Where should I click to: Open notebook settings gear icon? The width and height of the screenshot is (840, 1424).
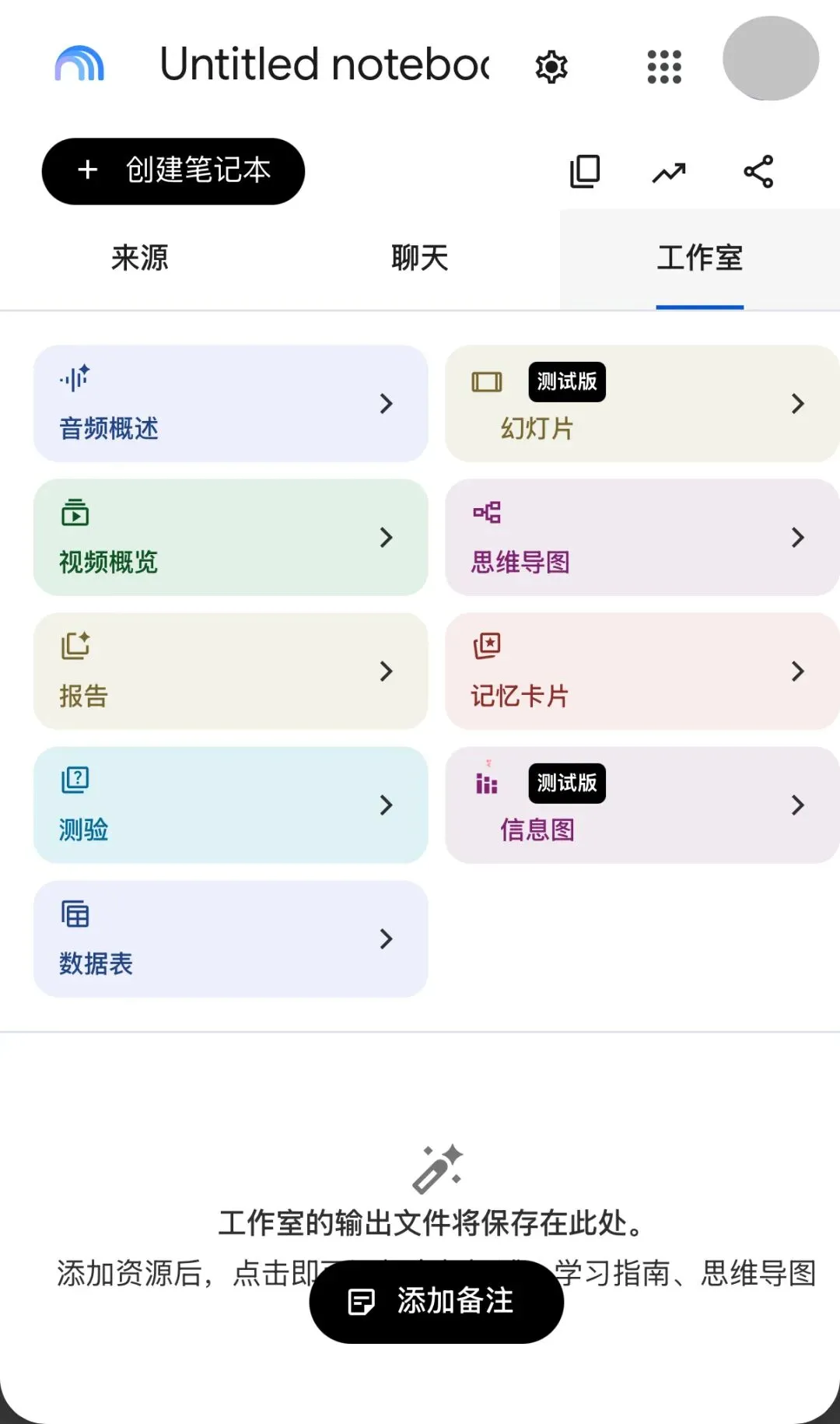pyautogui.click(x=551, y=66)
